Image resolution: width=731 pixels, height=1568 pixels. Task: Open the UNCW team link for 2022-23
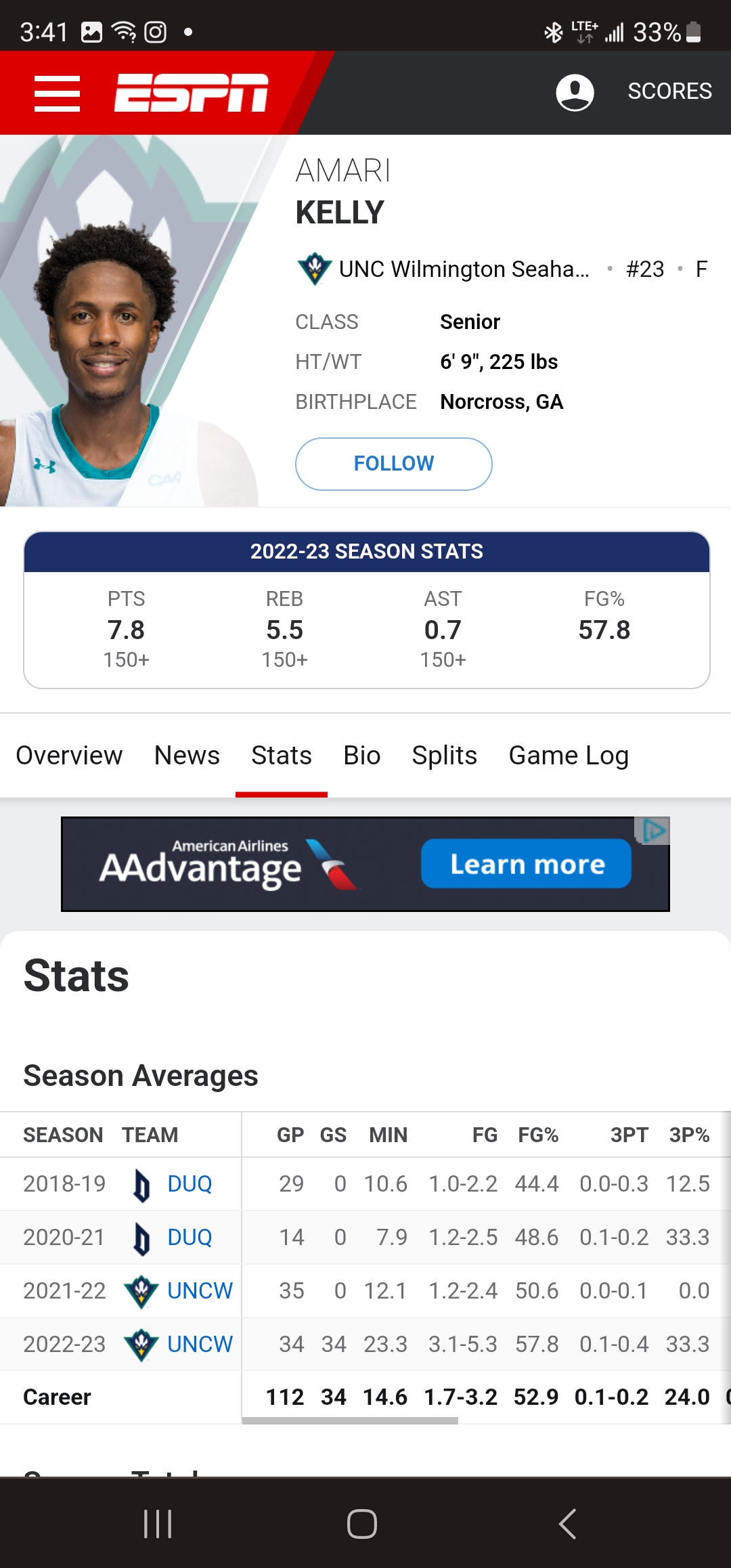[x=200, y=1345]
